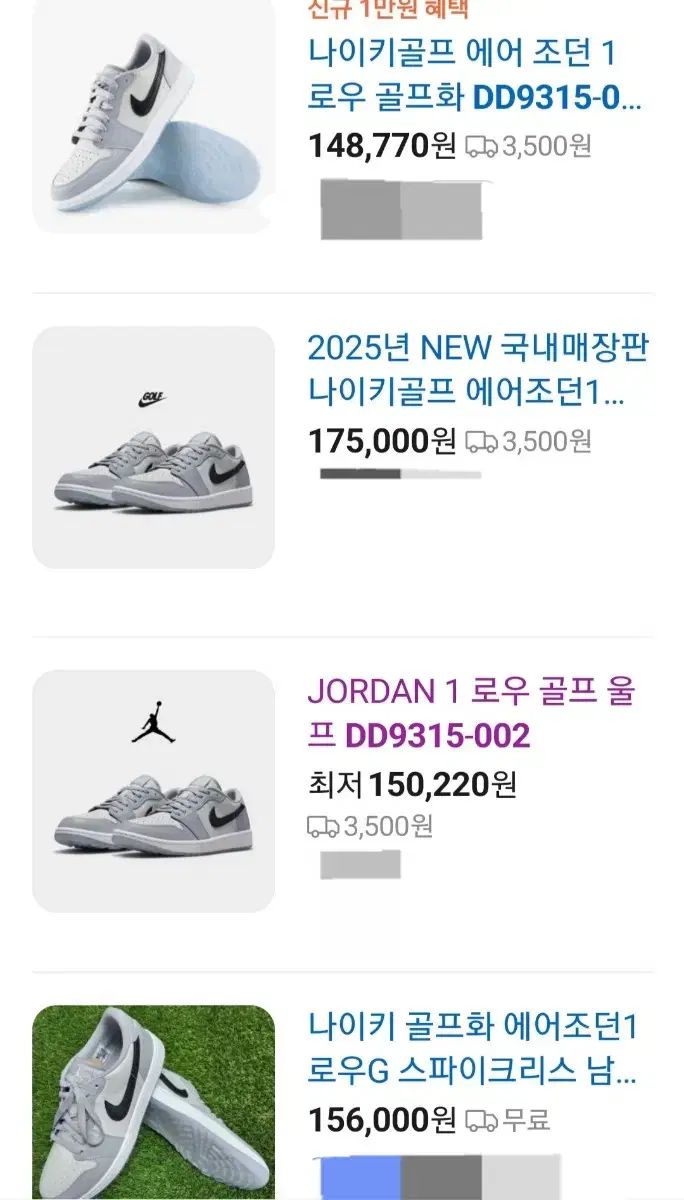Open the JORDAN 1 로우 골프 울프 product image
Image resolution: width=684 pixels, height=1200 pixels.
coord(153,790)
